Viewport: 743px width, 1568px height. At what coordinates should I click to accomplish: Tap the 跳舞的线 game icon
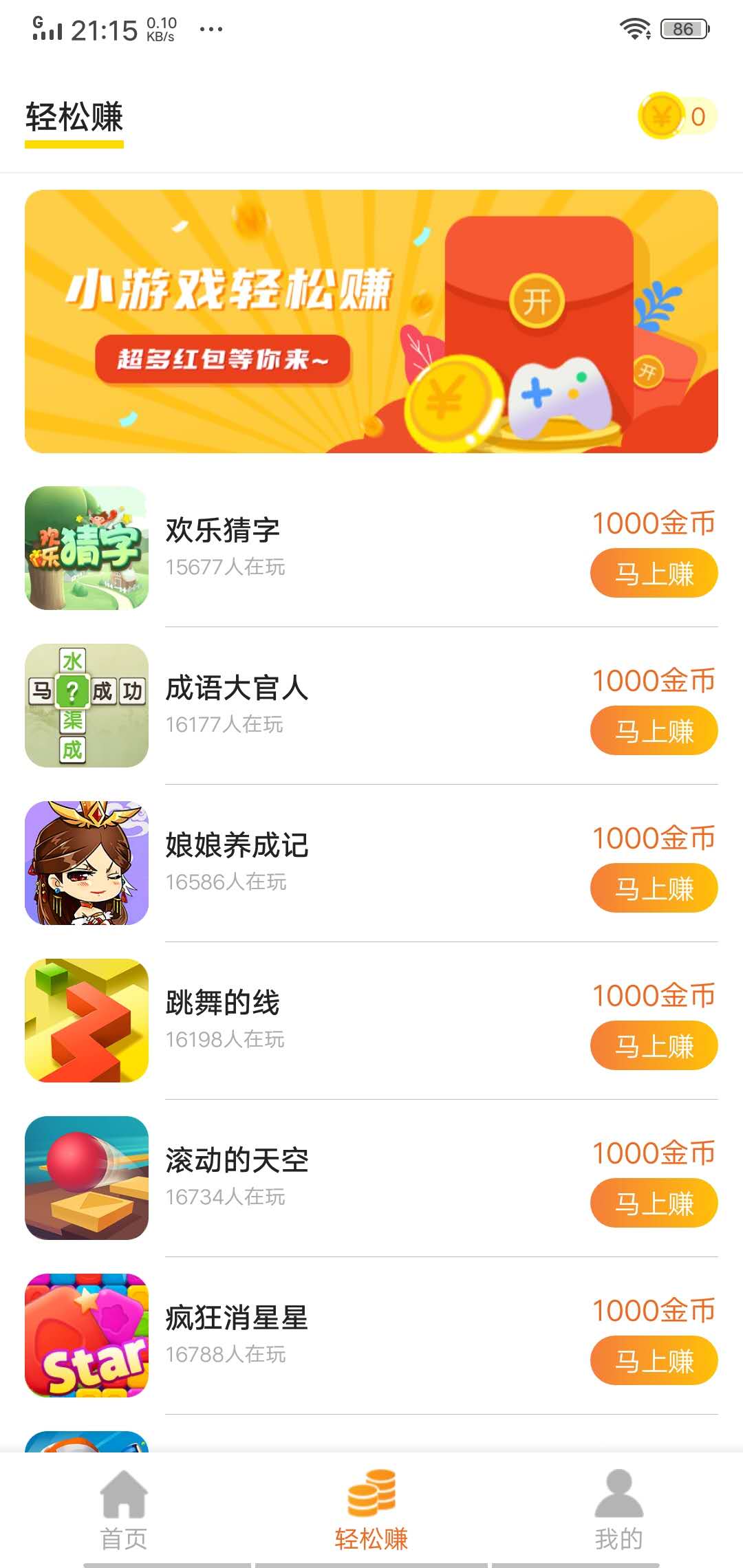pos(85,1021)
